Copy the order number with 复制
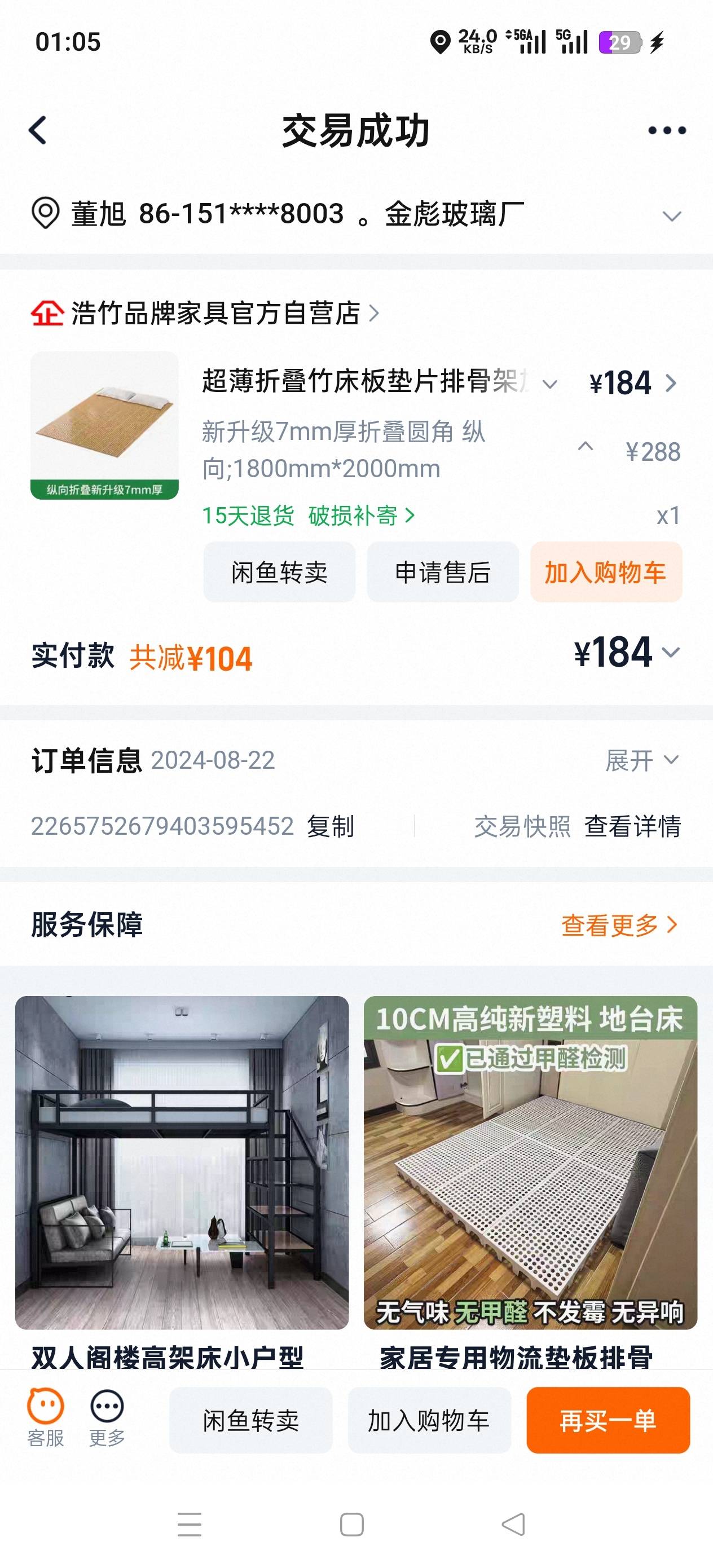Screen dimensions: 713x1568 tap(331, 827)
